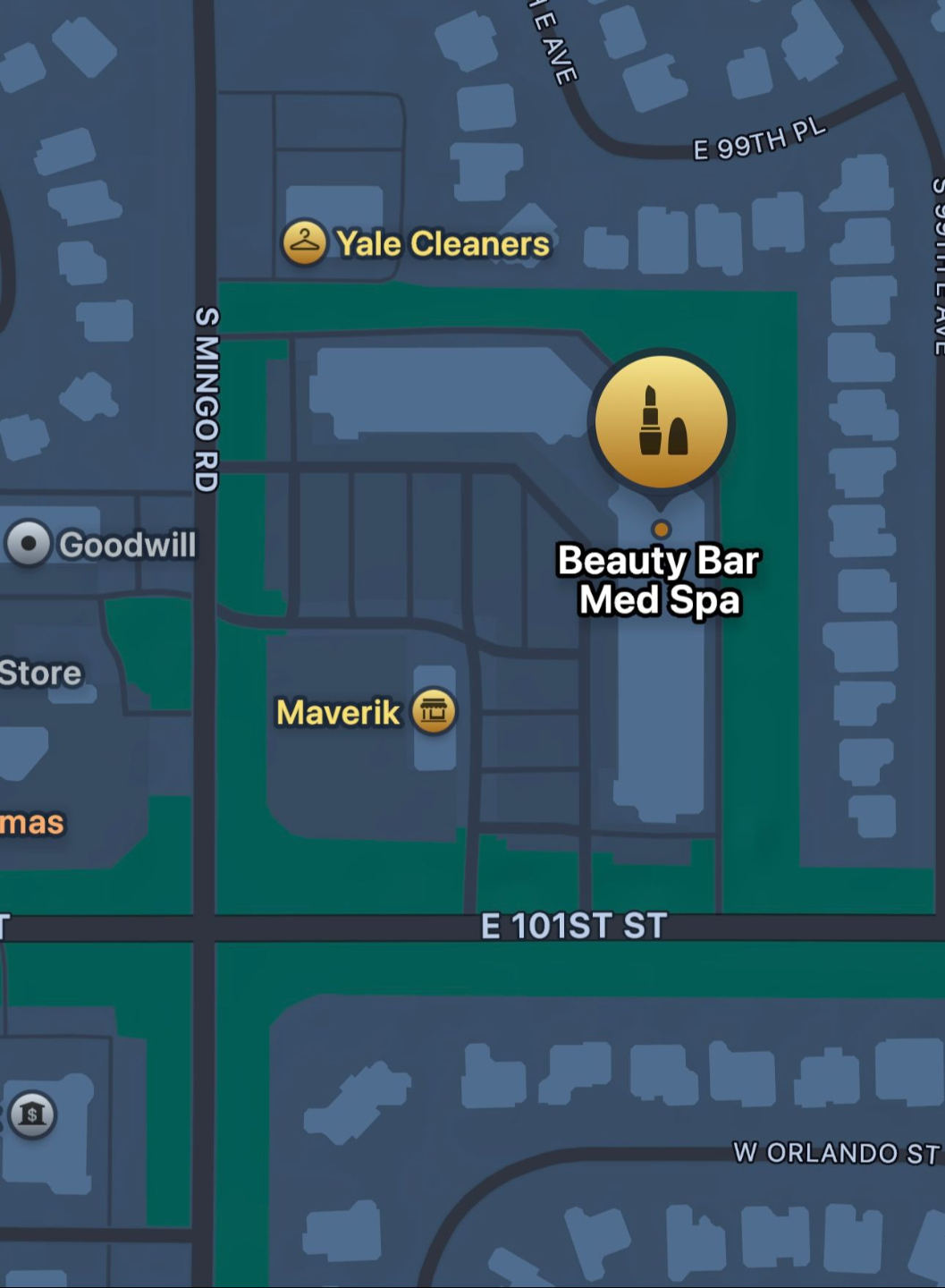Image resolution: width=945 pixels, height=1288 pixels.
Task: Open the Beauty Bar Med Spa pin
Action: point(662,421)
